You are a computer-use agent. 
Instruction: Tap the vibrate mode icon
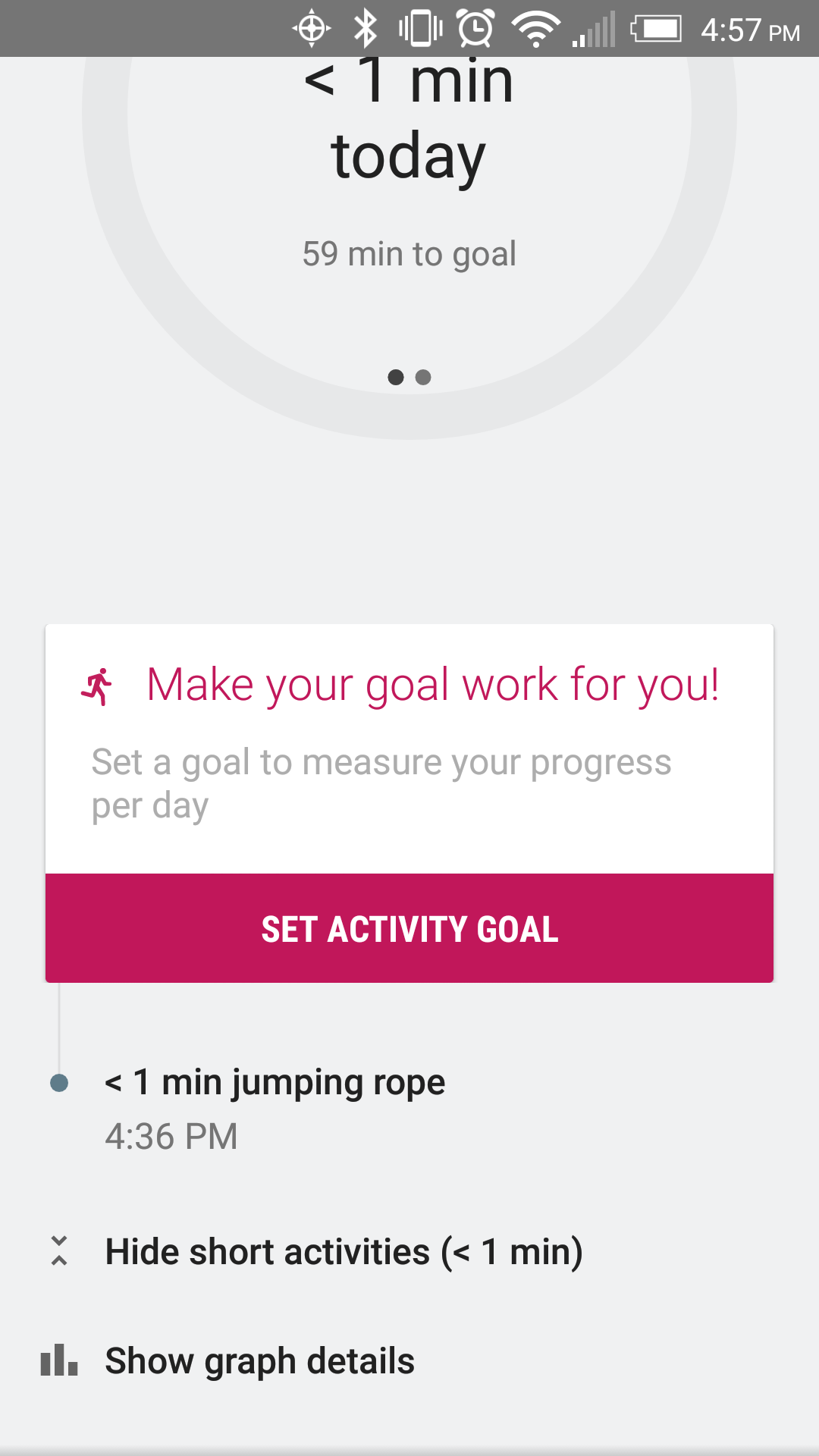[x=419, y=29]
